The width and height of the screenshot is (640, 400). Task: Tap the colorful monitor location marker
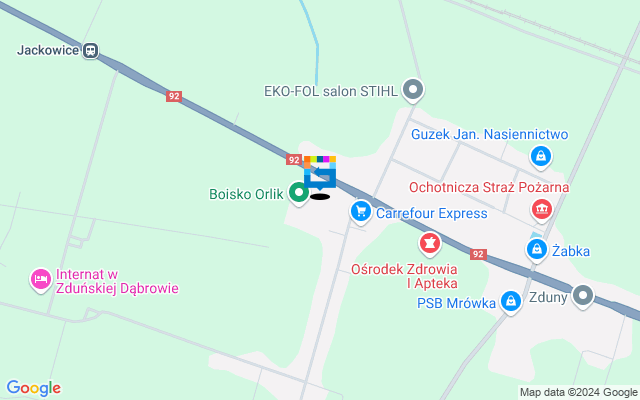[x=320, y=174]
